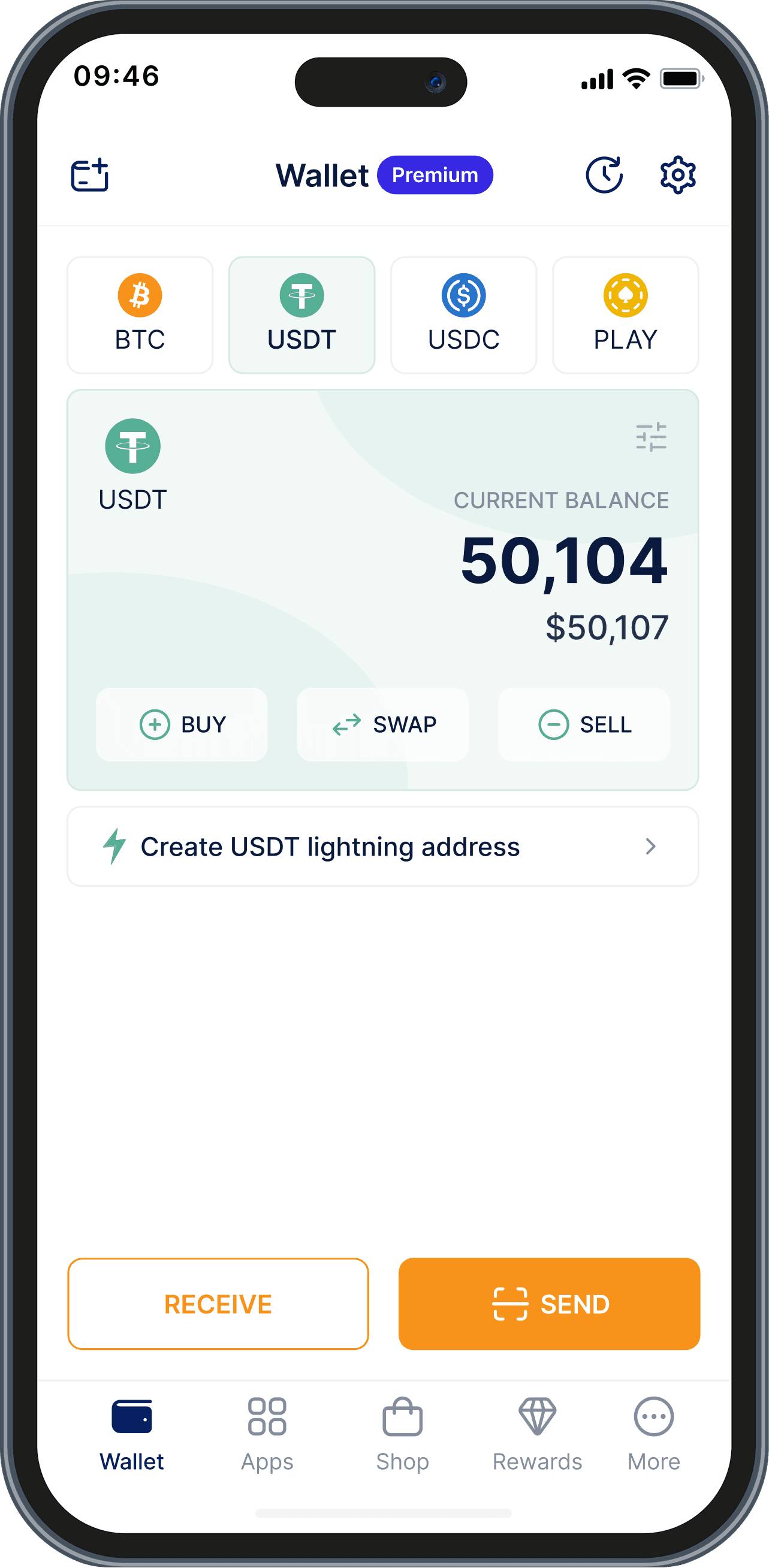This screenshot has width=769, height=1568.
Task: Open the More tab
Action: [654, 1434]
